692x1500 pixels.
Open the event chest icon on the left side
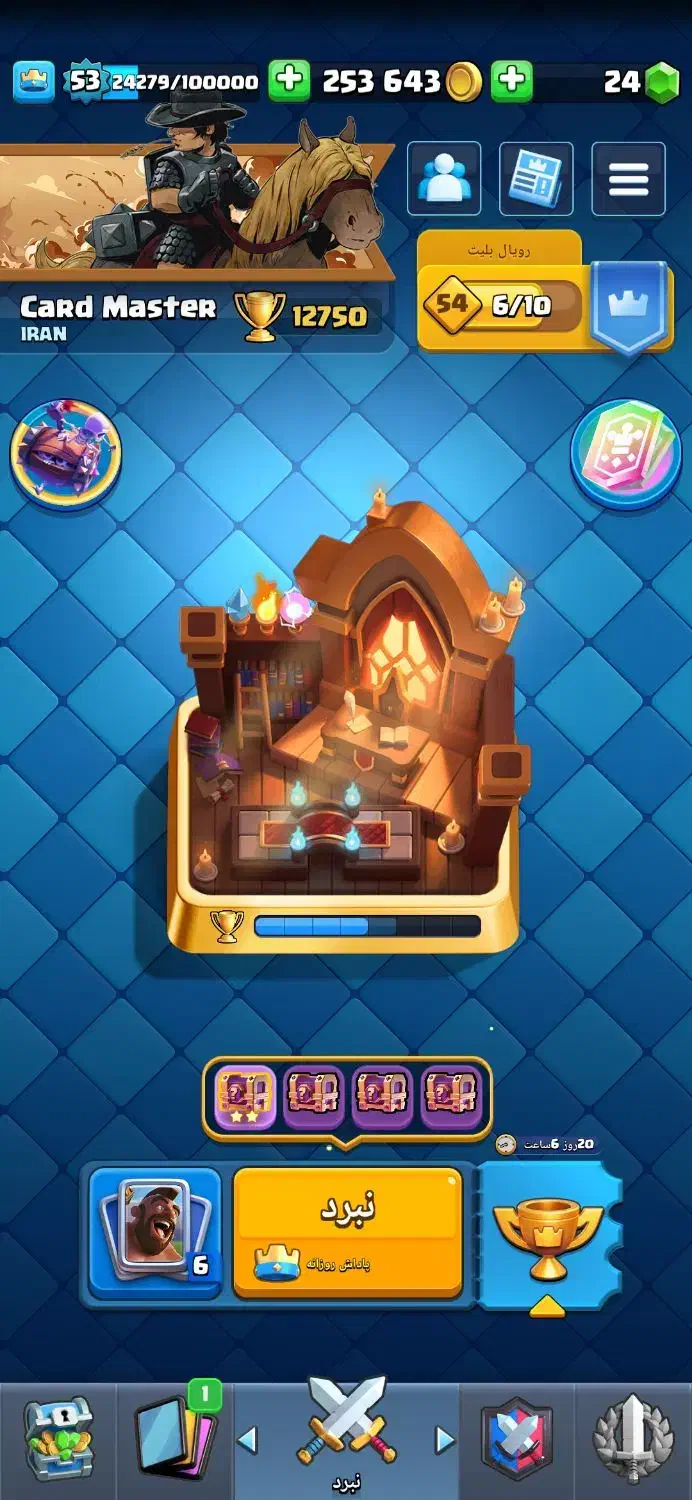(66, 454)
